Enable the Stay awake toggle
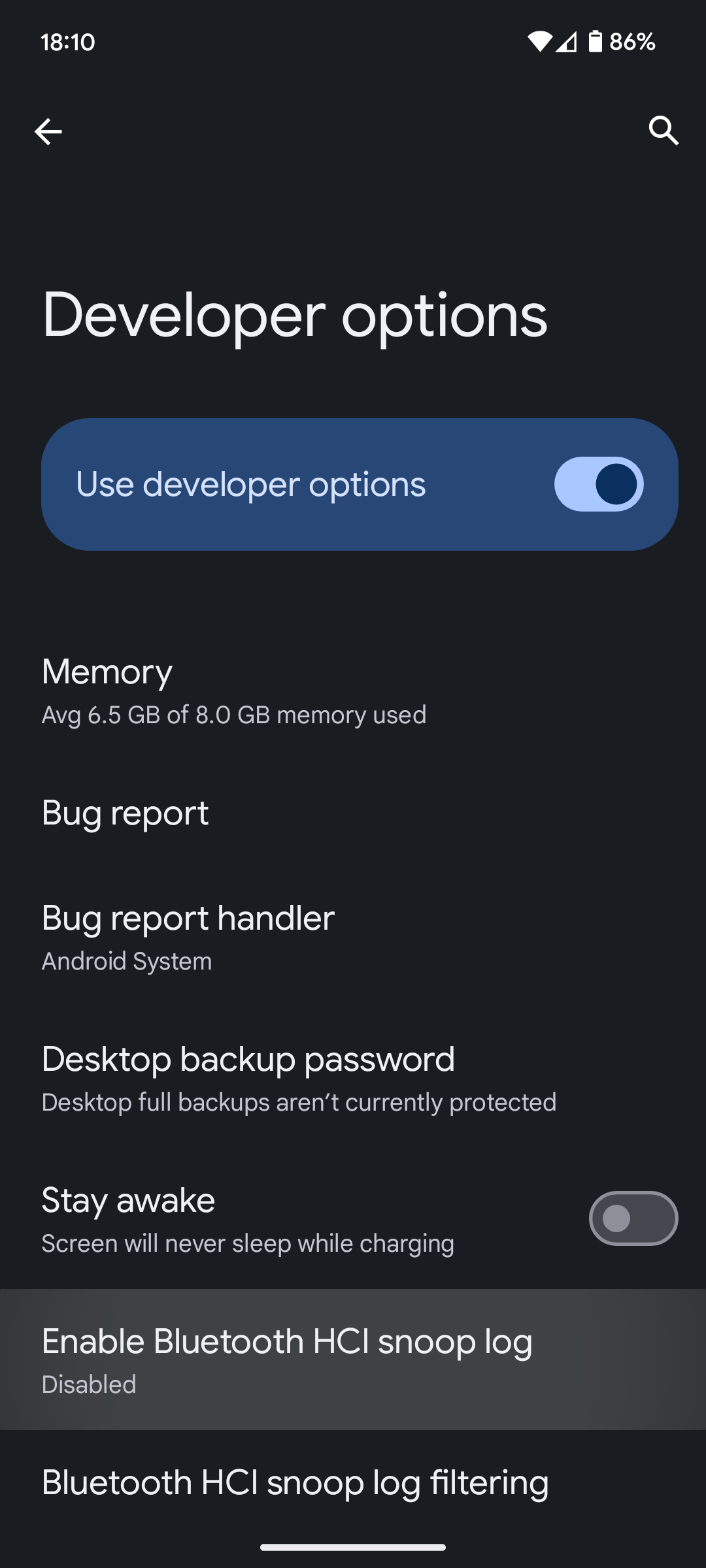 click(x=633, y=1218)
